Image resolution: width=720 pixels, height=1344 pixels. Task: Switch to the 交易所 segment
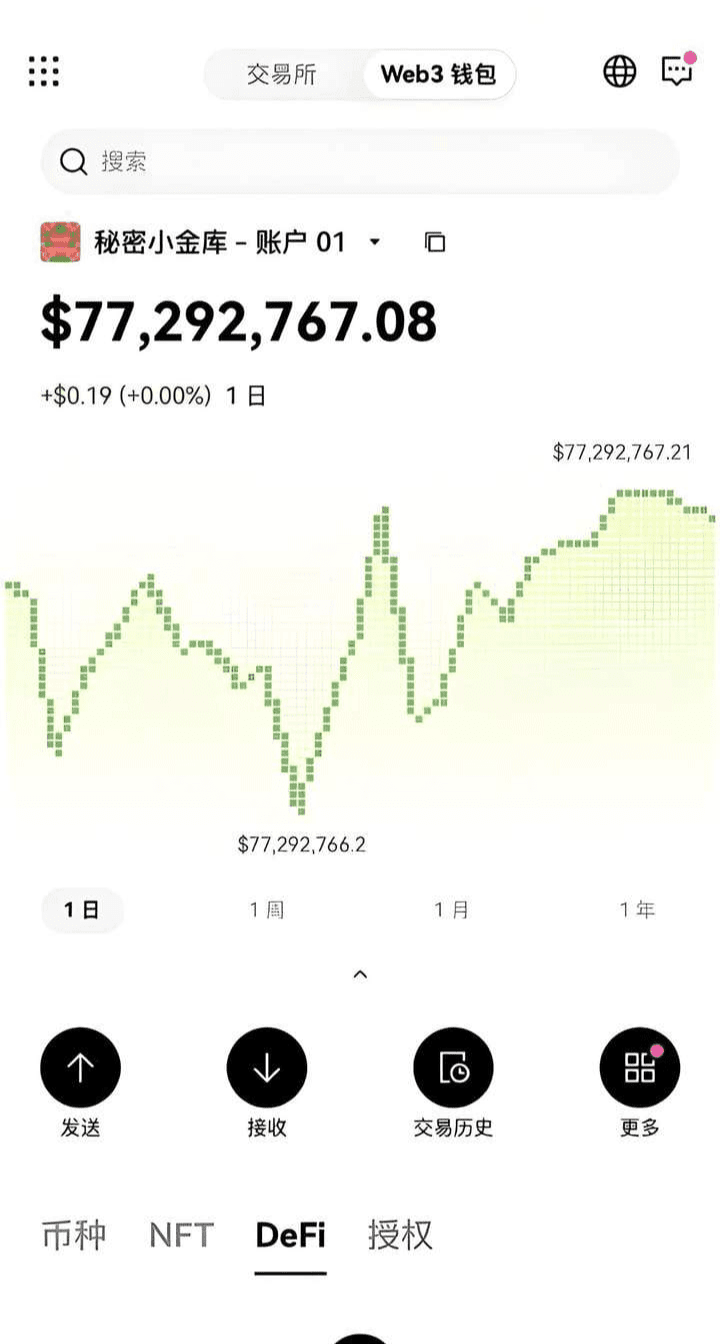coord(282,74)
